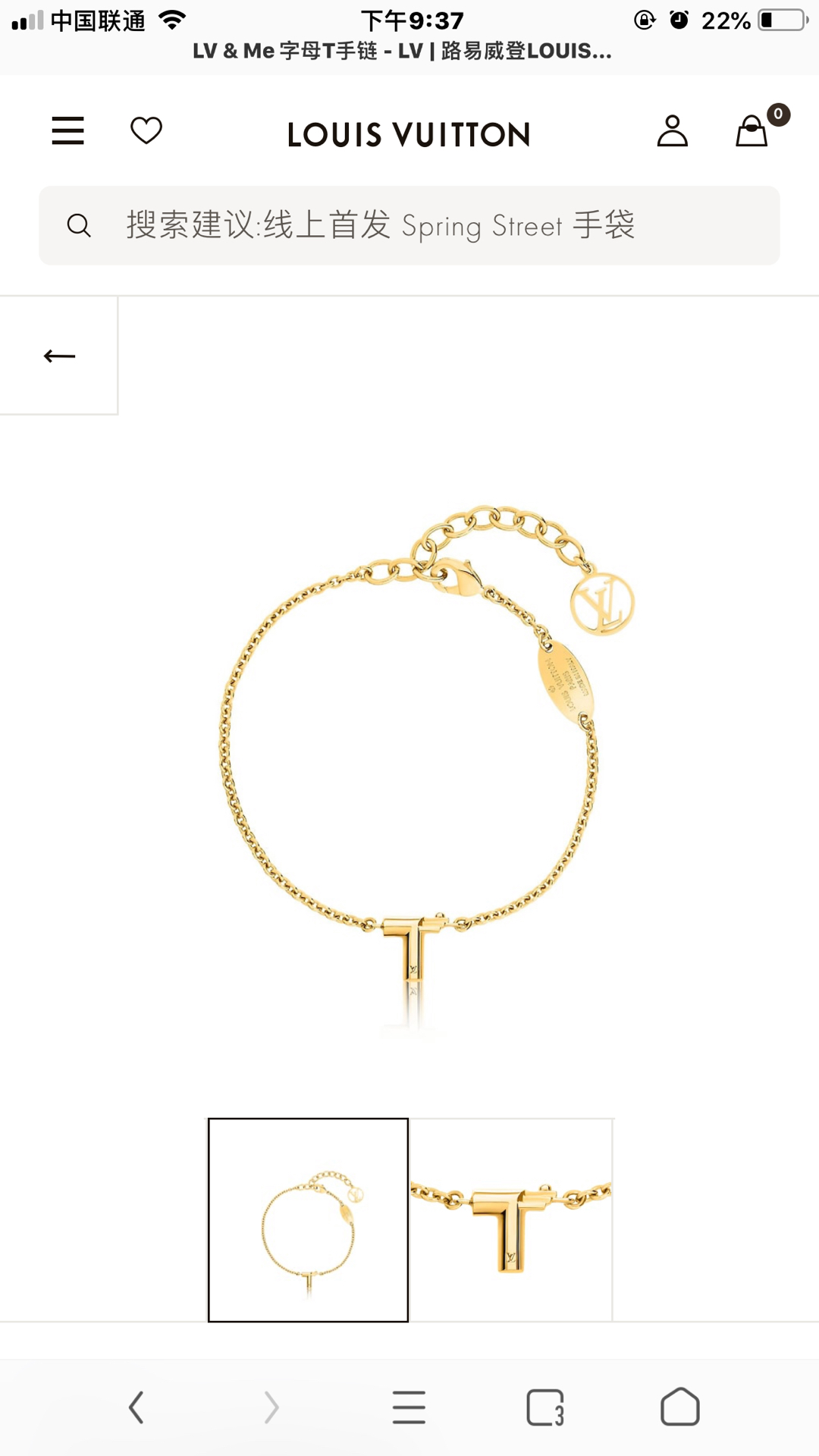Select the T pendant close-up thumbnail

pyautogui.click(x=511, y=1219)
